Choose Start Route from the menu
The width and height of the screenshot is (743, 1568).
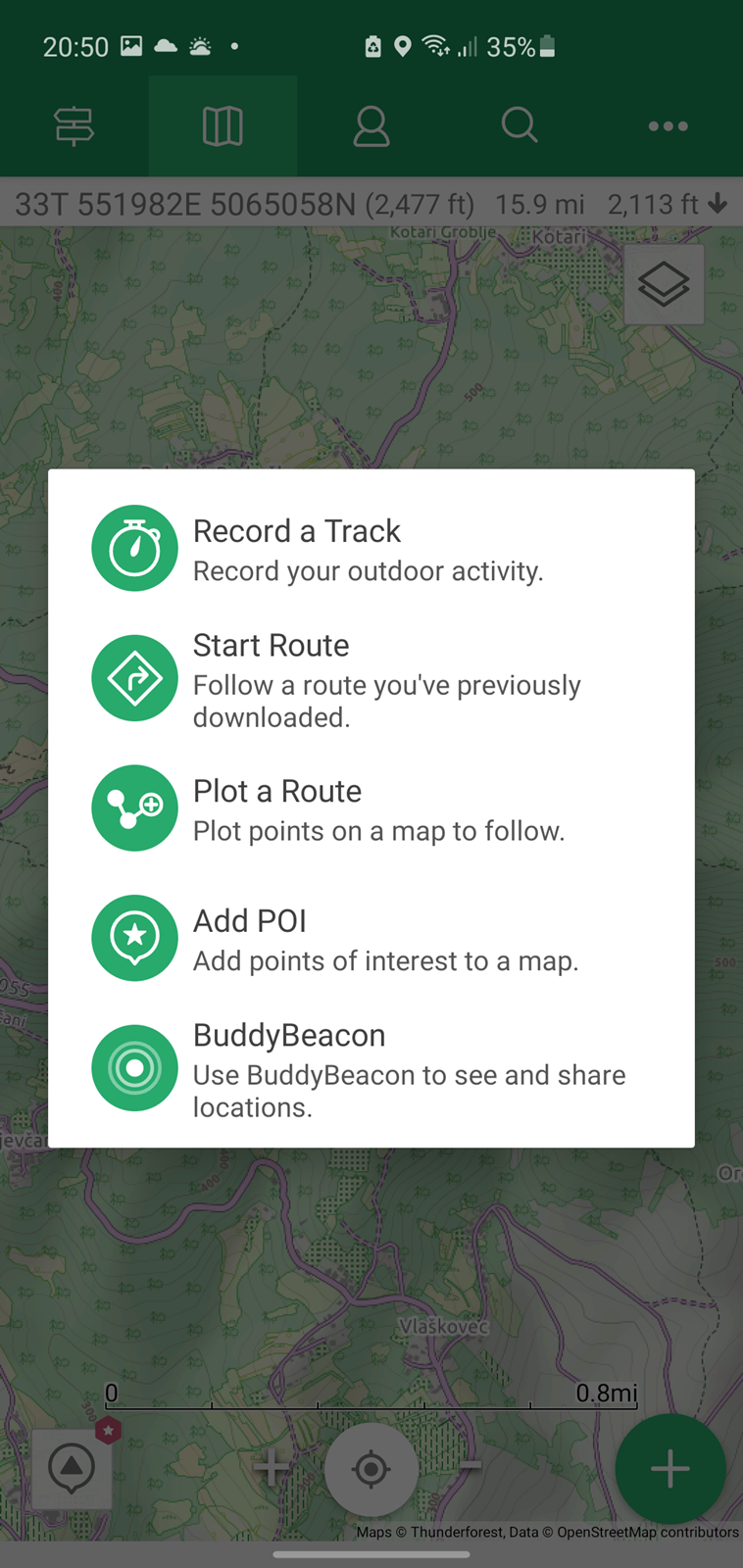[371, 679]
